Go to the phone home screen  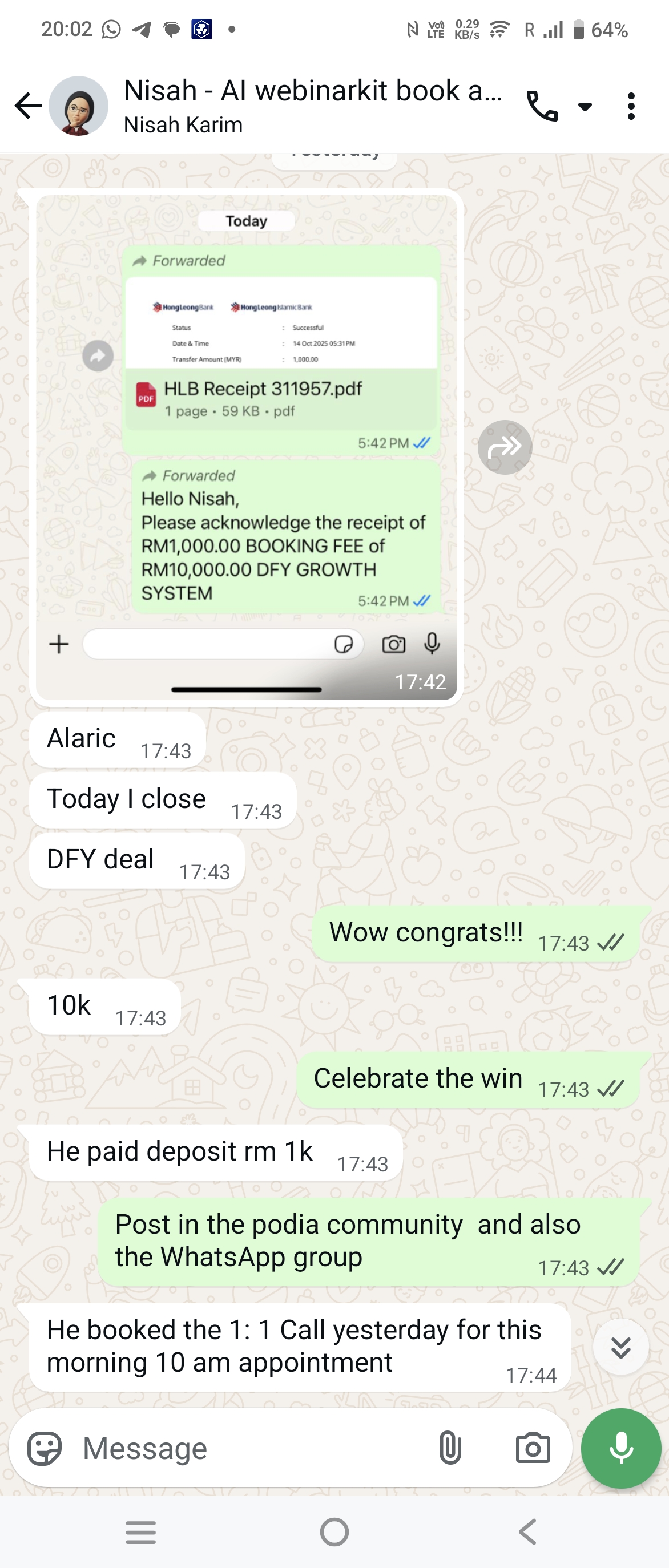[334, 1532]
